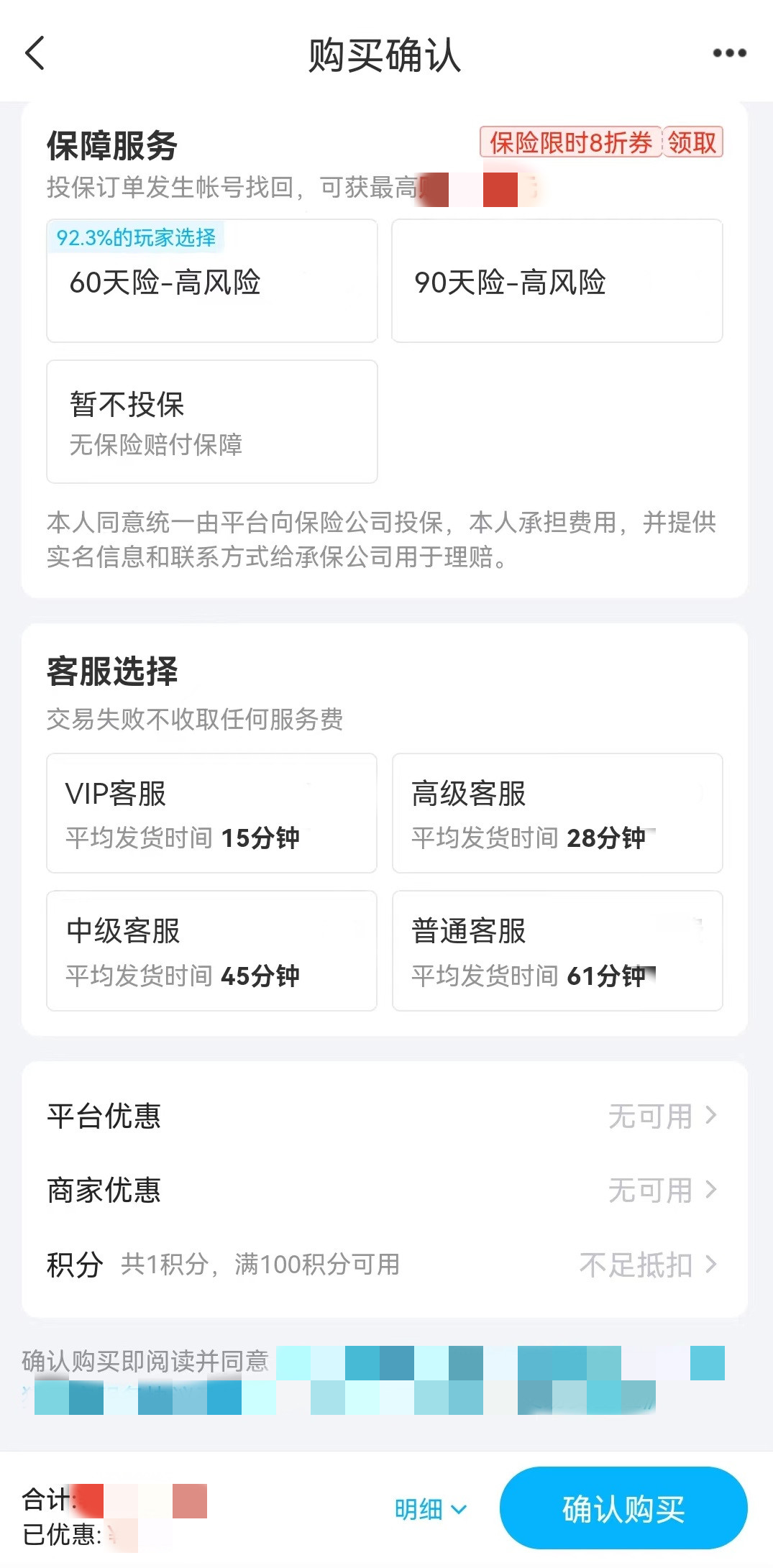Select 暂不投保 to skip insurance
Screen dimensions: 773x1568
(211, 422)
